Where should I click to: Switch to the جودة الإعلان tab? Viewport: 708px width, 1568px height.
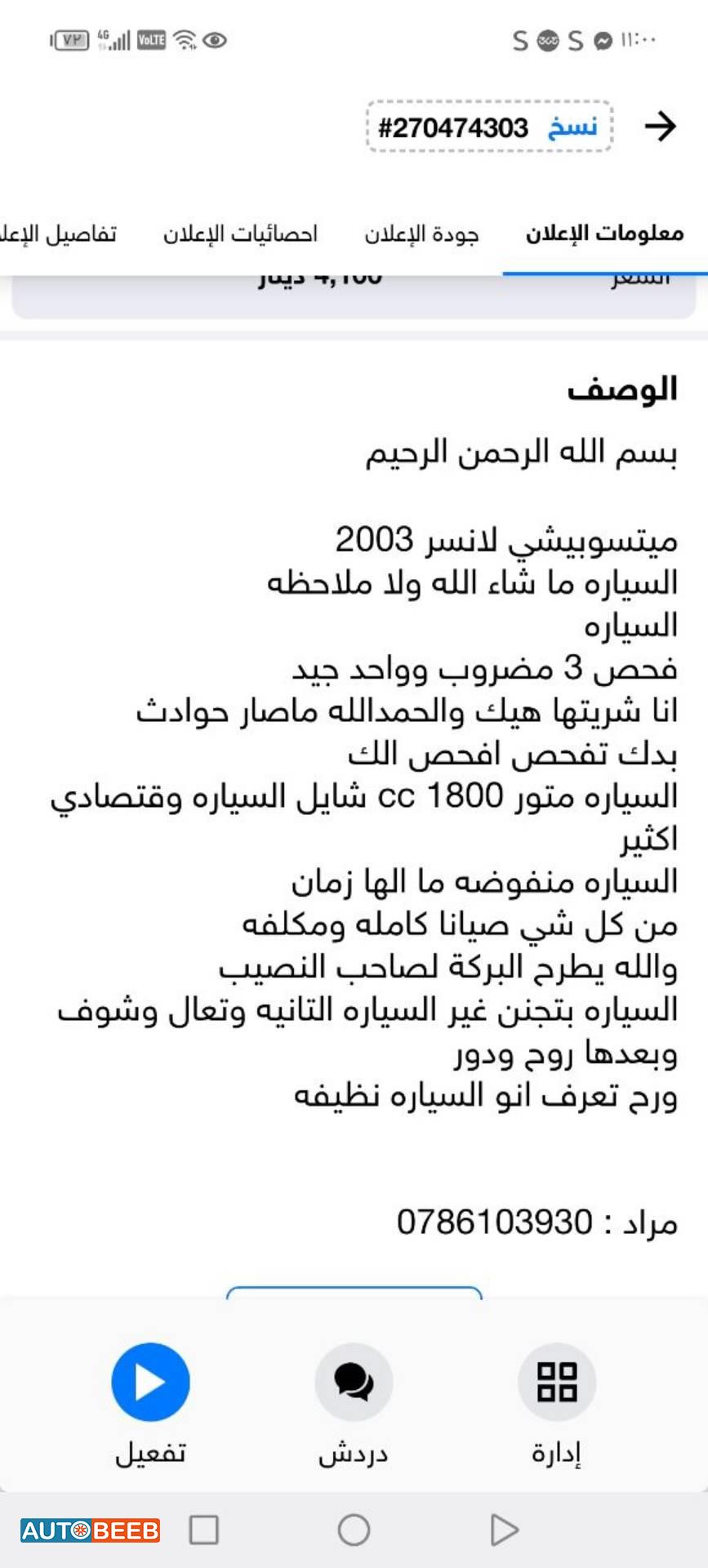(422, 233)
